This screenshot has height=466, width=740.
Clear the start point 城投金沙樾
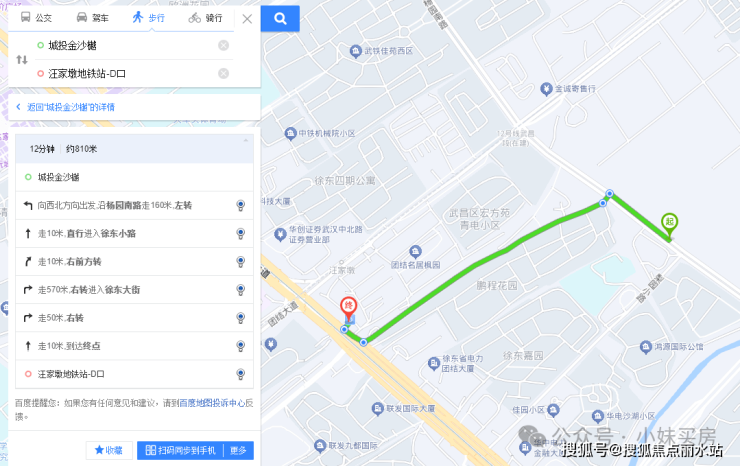[223, 46]
